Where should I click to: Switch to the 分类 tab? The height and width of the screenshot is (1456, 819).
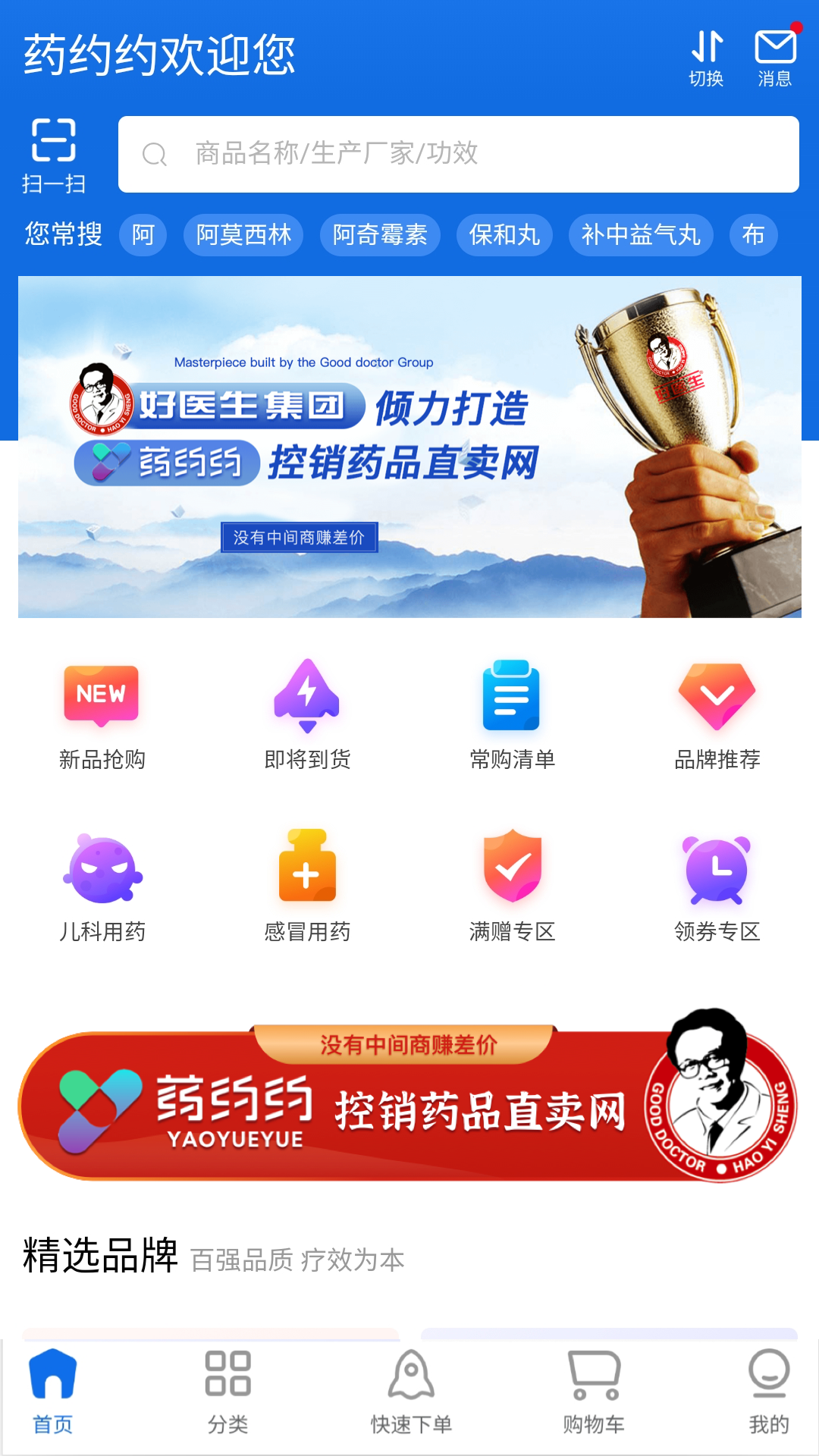pyautogui.click(x=227, y=1393)
